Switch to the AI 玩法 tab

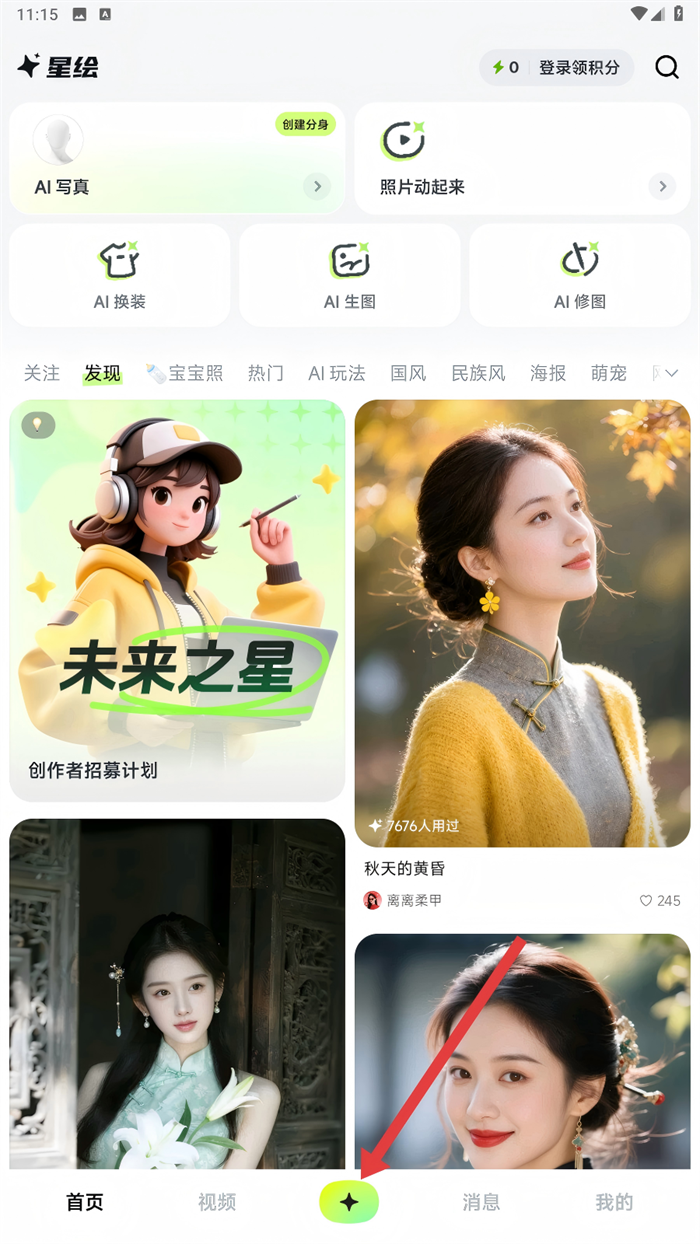pos(337,373)
